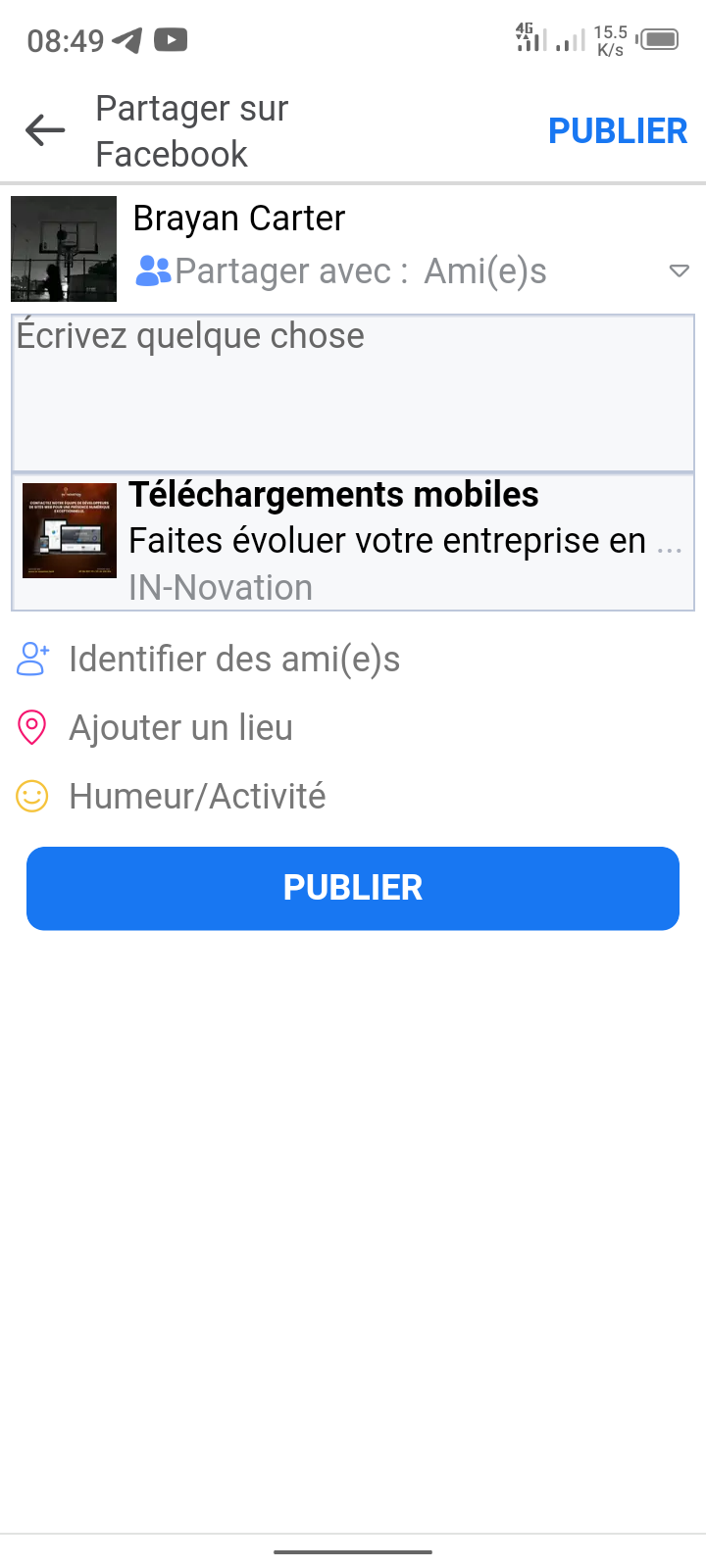This screenshot has height=1568, width=706.
Task: Open Humeur/Activité options
Action: [196, 797]
